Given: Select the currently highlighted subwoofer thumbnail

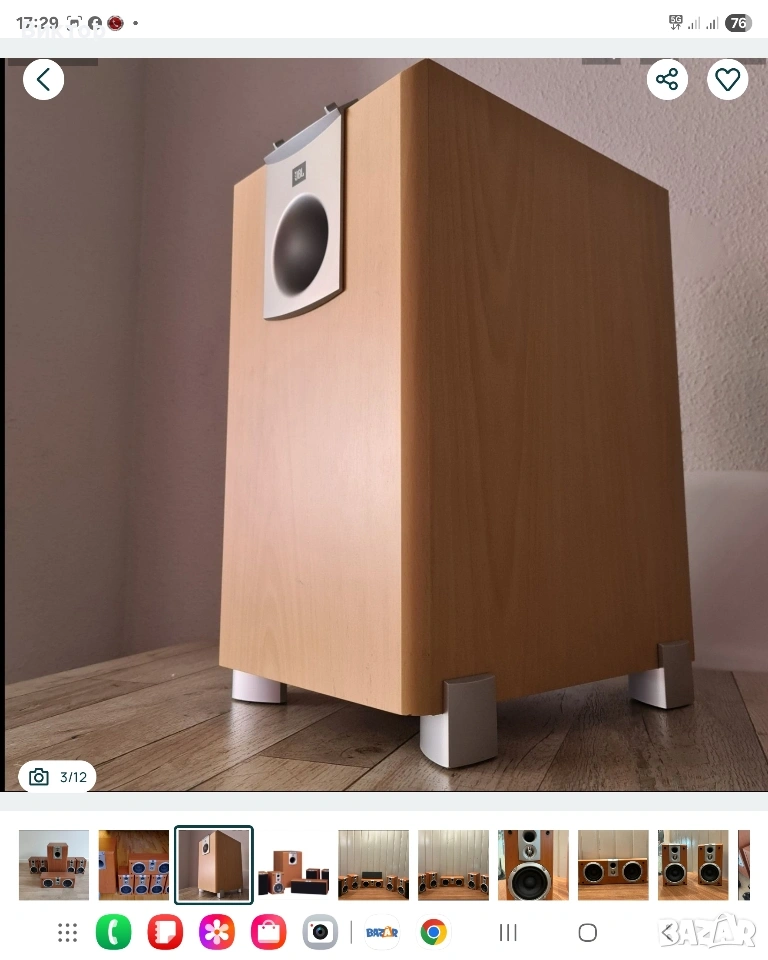Looking at the screenshot, I should pos(213,865).
